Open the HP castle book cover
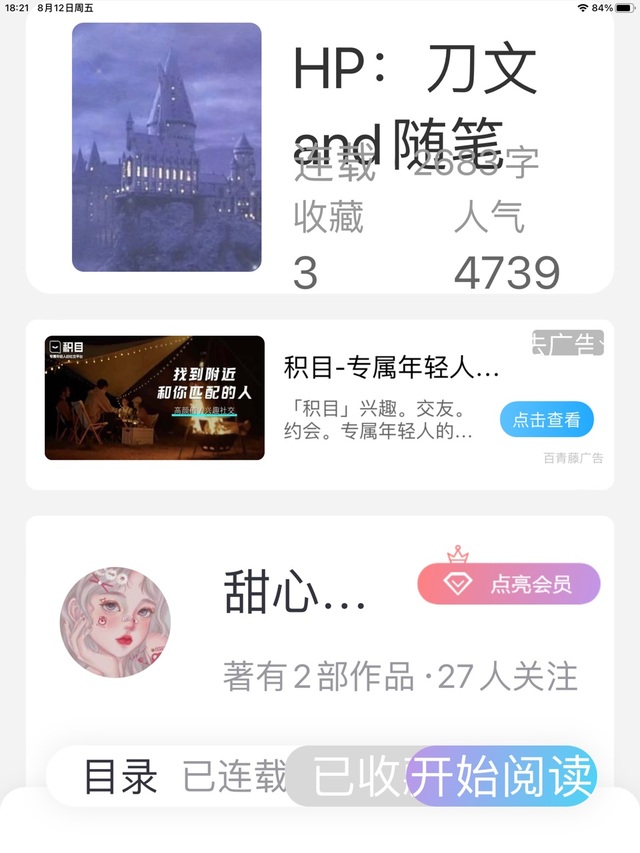 point(166,147)
